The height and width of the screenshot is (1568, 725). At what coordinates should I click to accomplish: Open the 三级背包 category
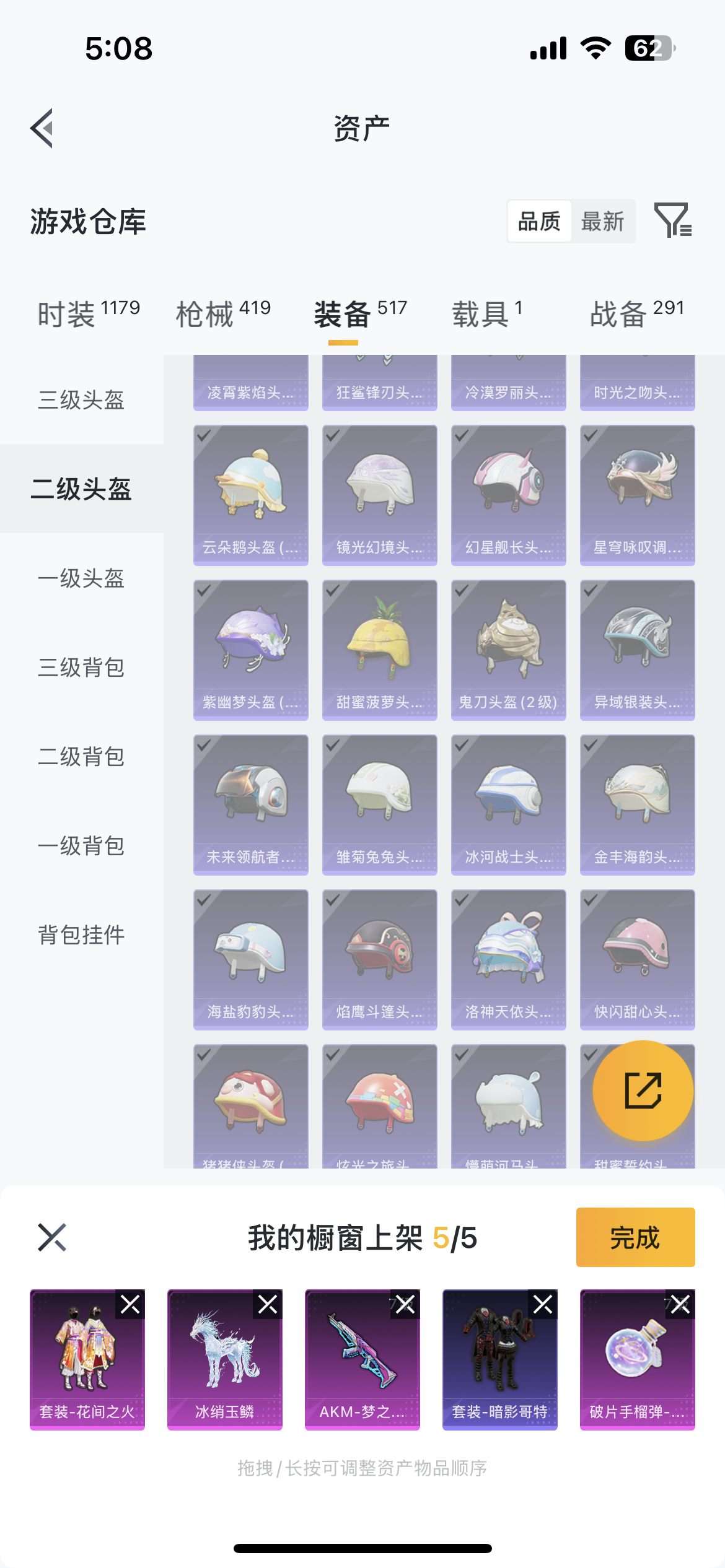click(x=81, y=668)
